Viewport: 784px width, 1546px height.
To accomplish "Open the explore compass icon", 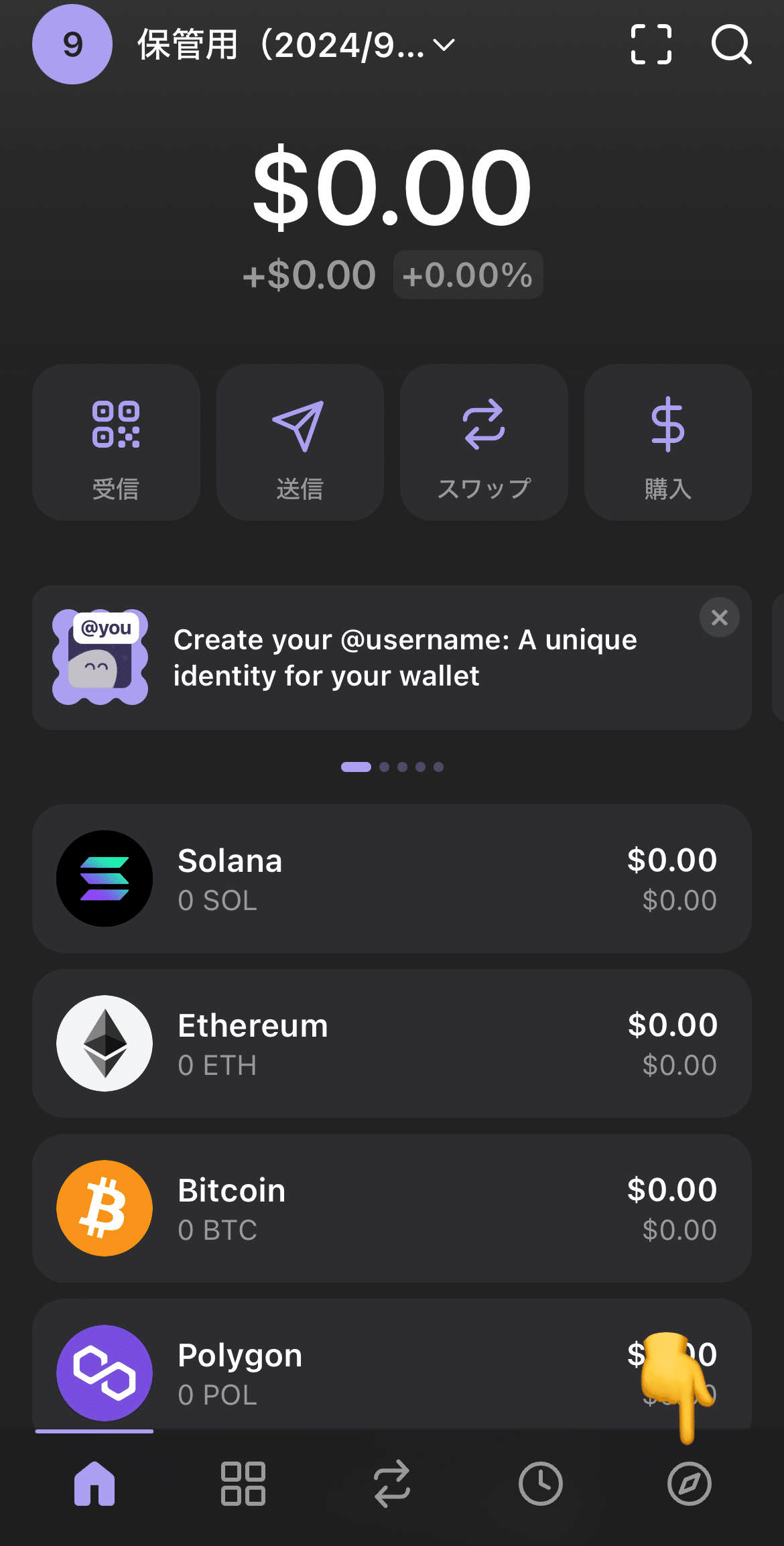I will [689, 1483].
